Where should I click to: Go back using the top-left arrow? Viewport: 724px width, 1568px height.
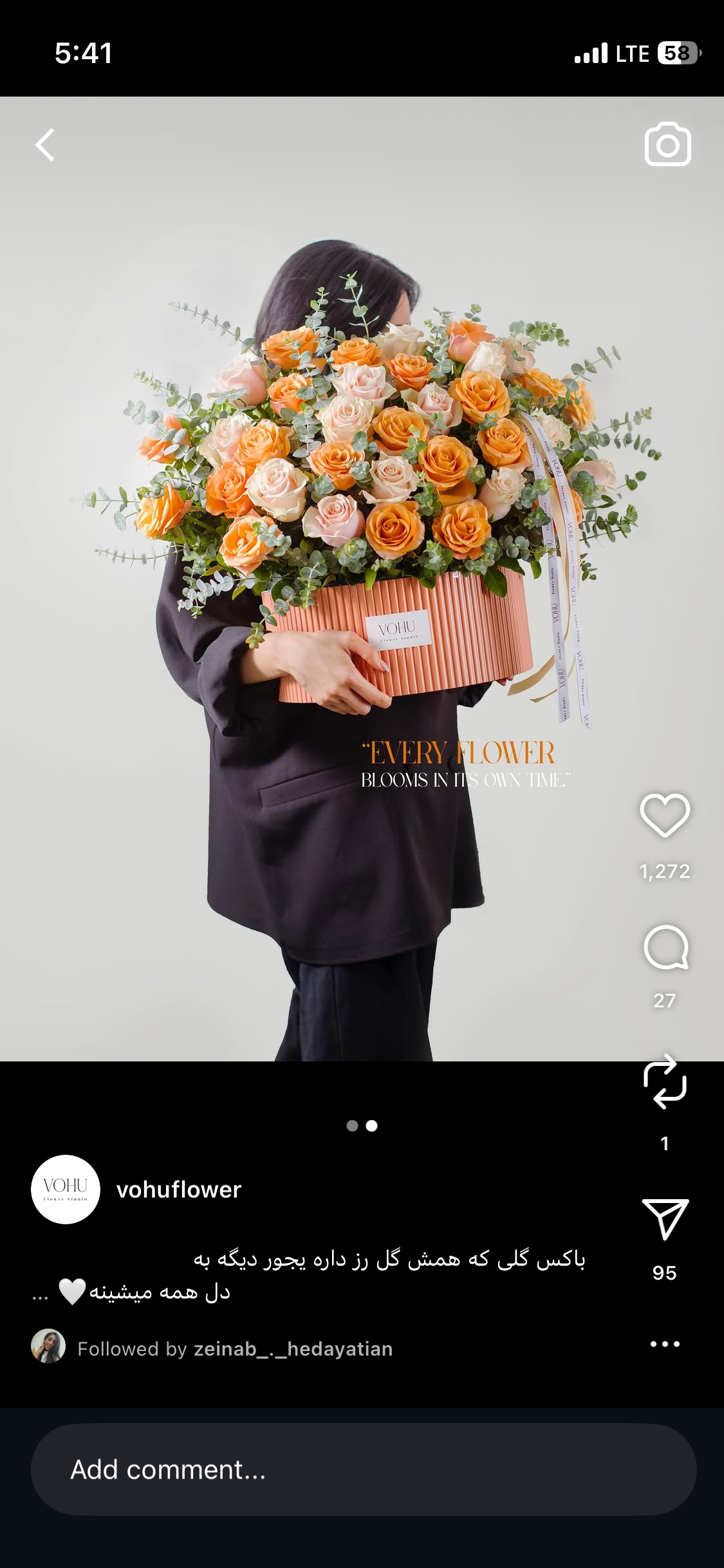[x=45, y=145]
